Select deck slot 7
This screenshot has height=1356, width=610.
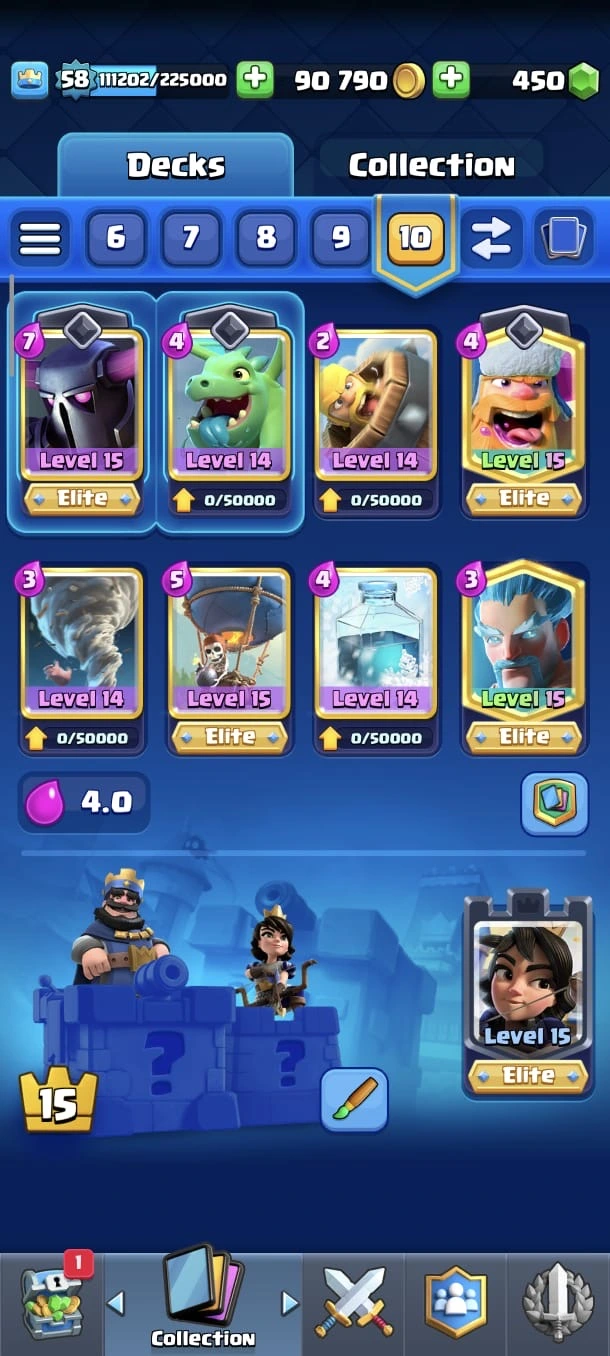[x=191, y=238]
